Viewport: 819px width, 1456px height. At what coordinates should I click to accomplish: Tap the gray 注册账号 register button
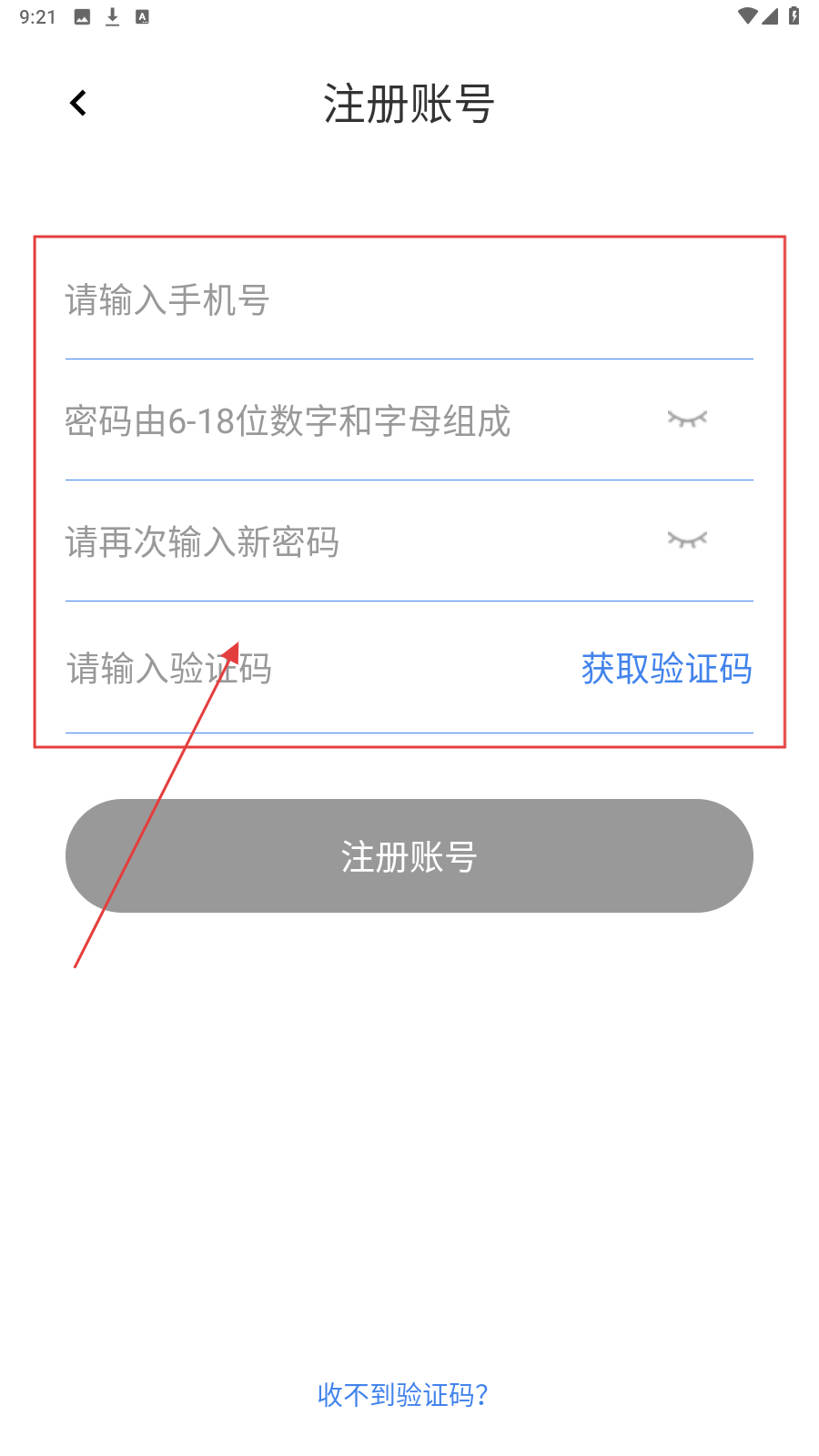click(409, 856)
